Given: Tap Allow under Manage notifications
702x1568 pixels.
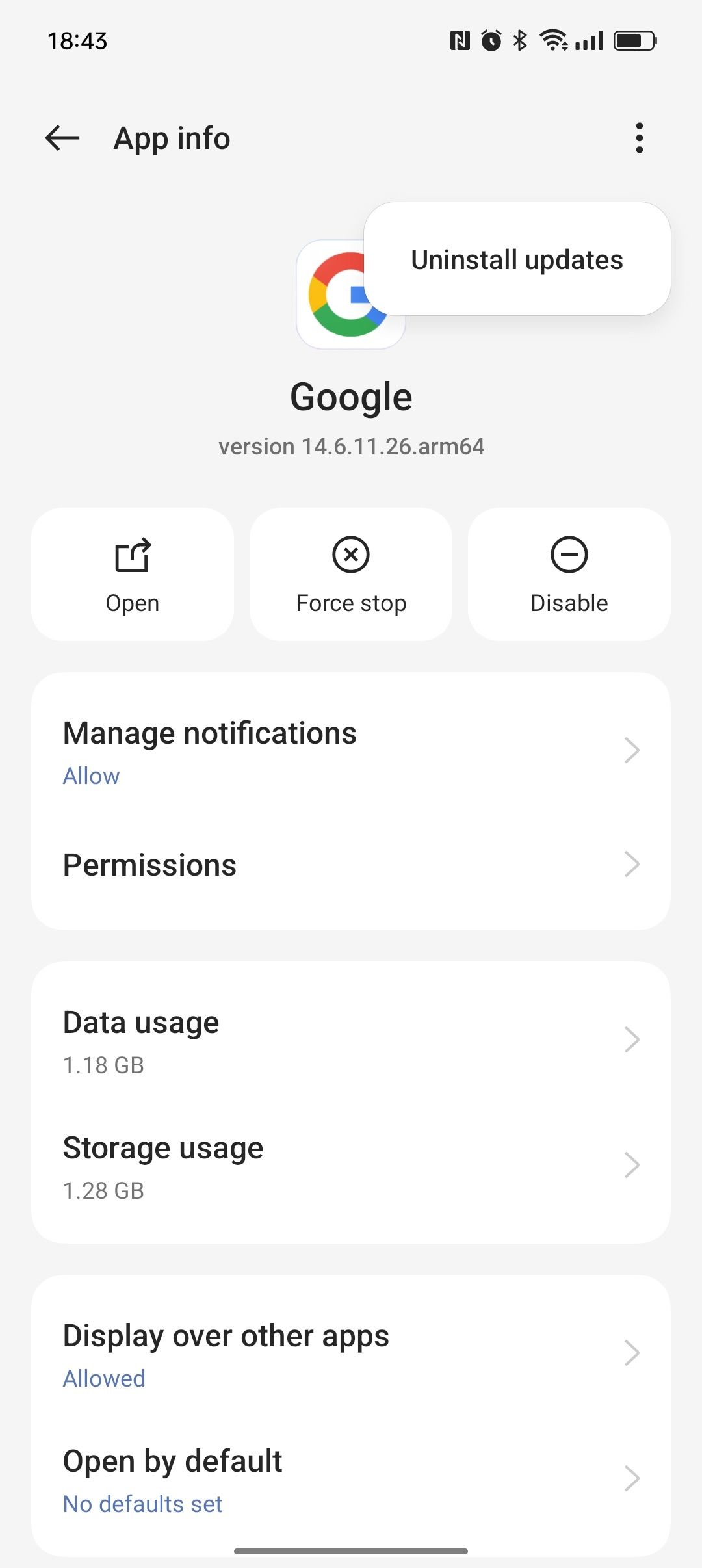Looking at the screenshot, I should (91, 775).
